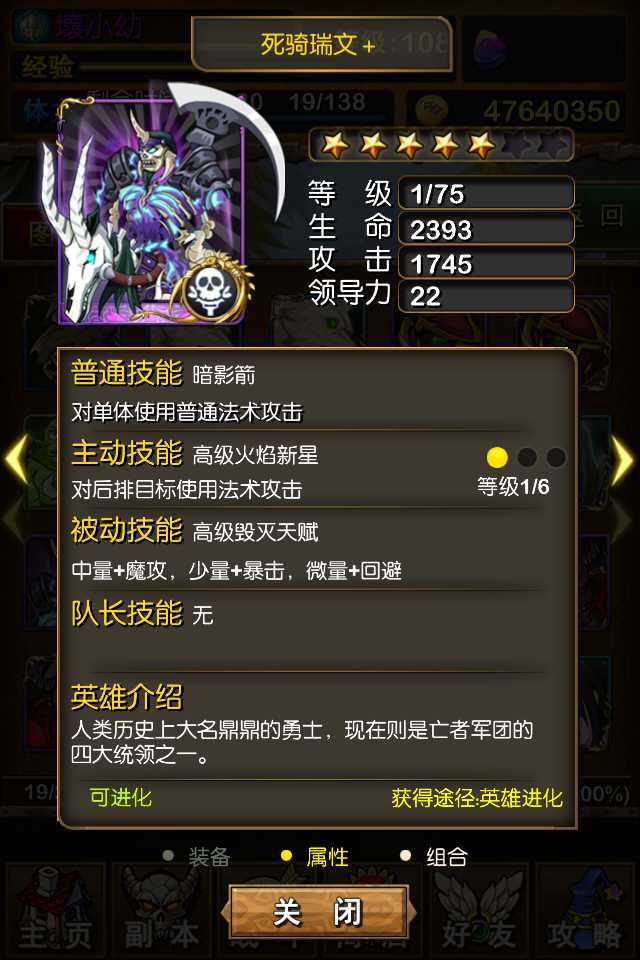Switch to the 属性 tab

click(x=326, y=857)
